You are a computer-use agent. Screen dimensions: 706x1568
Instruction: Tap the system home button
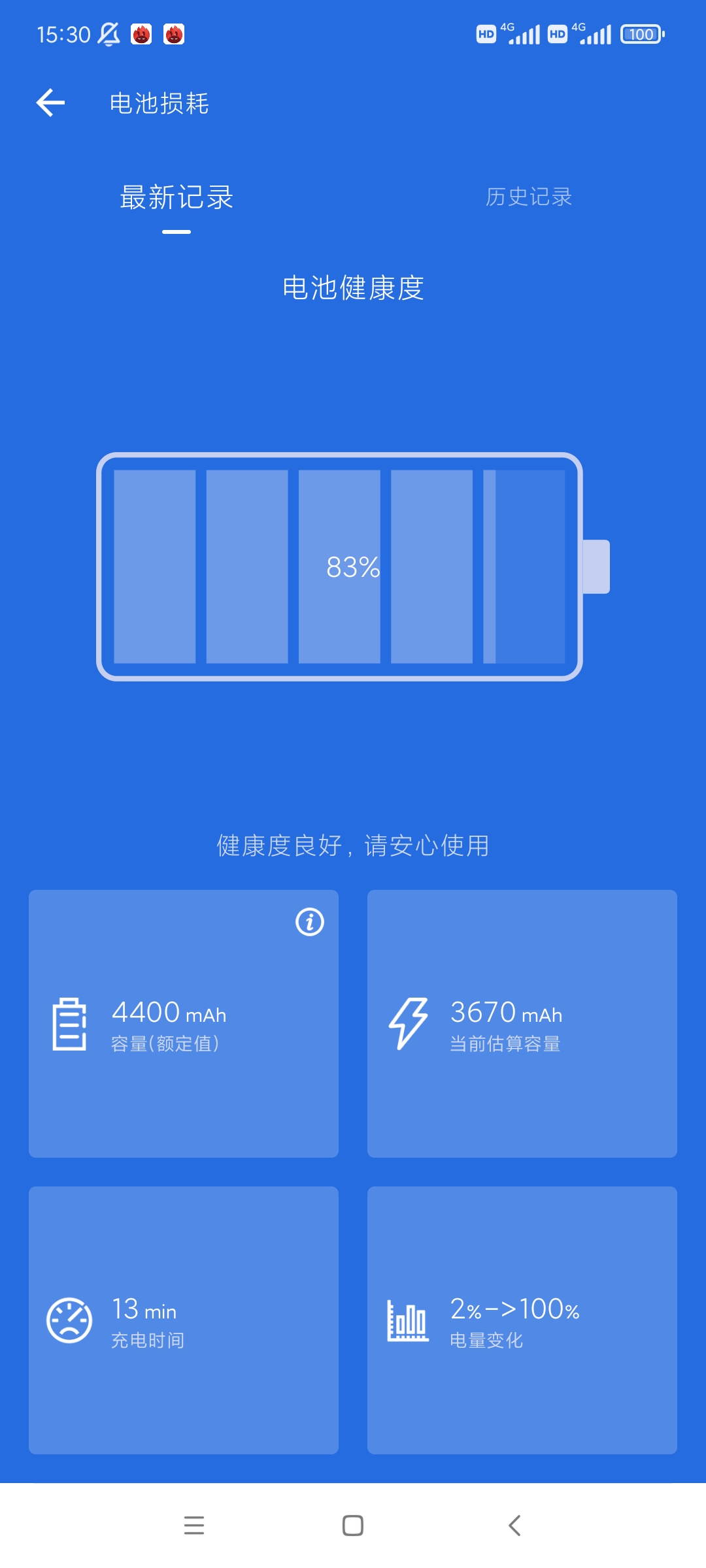[x=353, y=1526]
